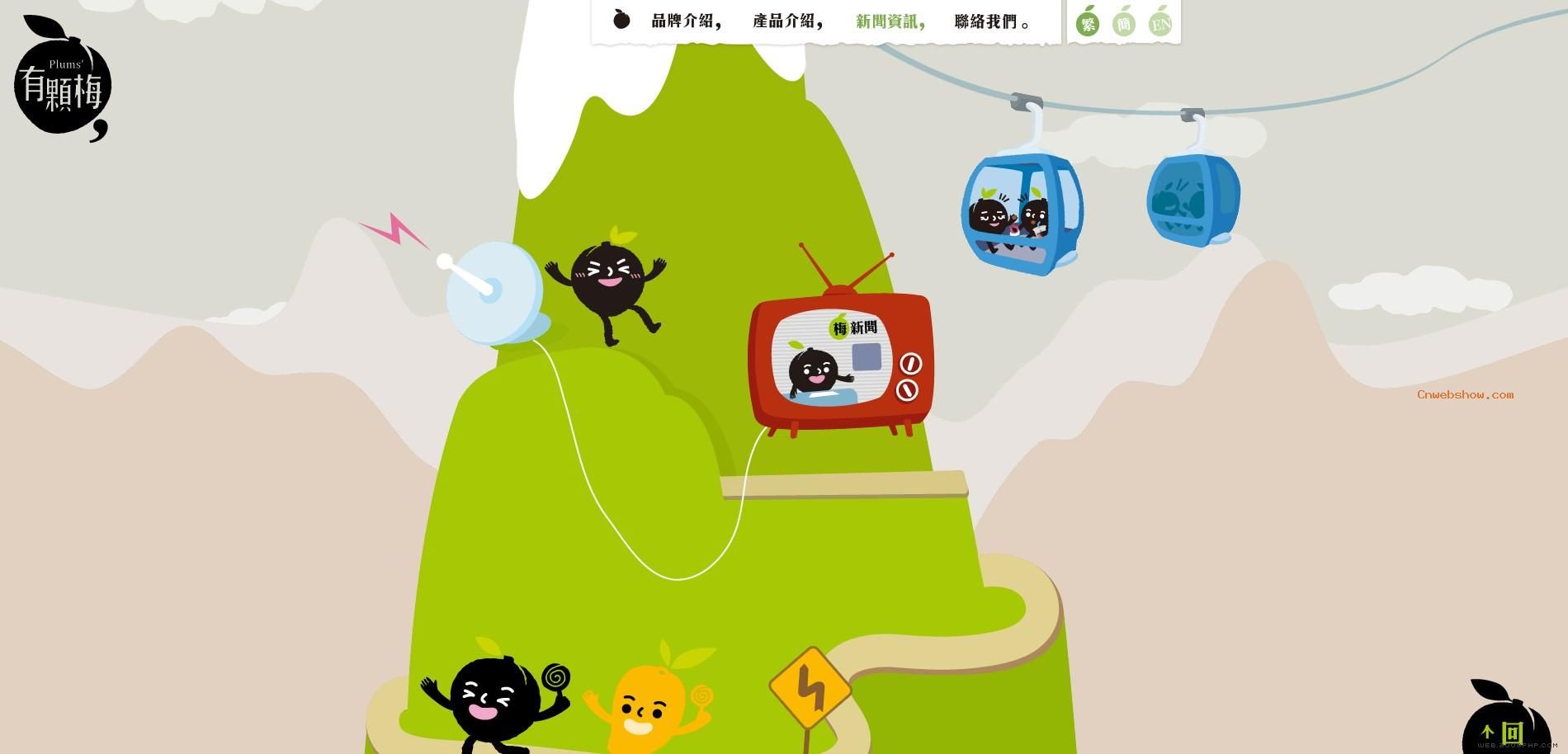Switch language to Simplified Chinese 簡

tap(1124, 23)
